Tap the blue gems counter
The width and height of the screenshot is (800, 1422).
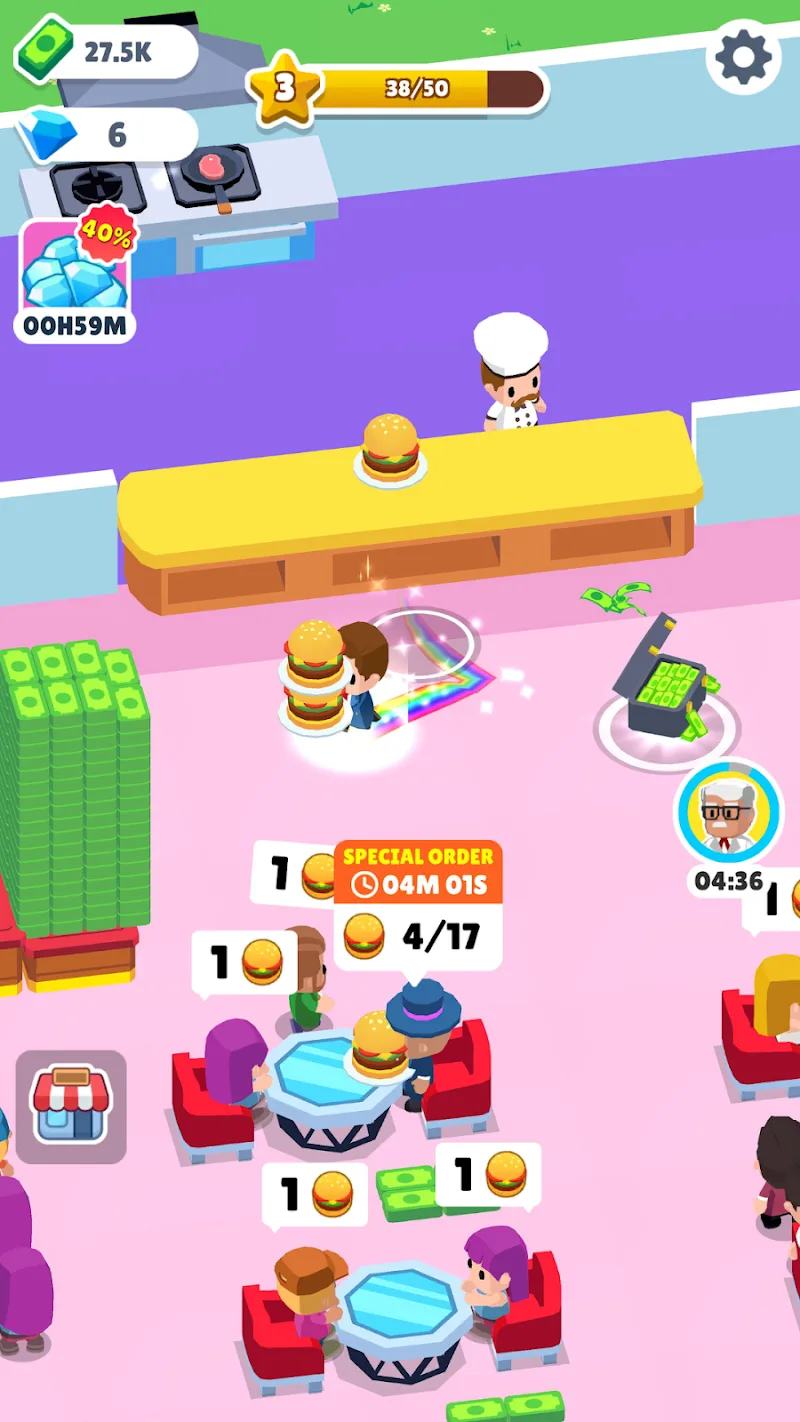point(106,134)
